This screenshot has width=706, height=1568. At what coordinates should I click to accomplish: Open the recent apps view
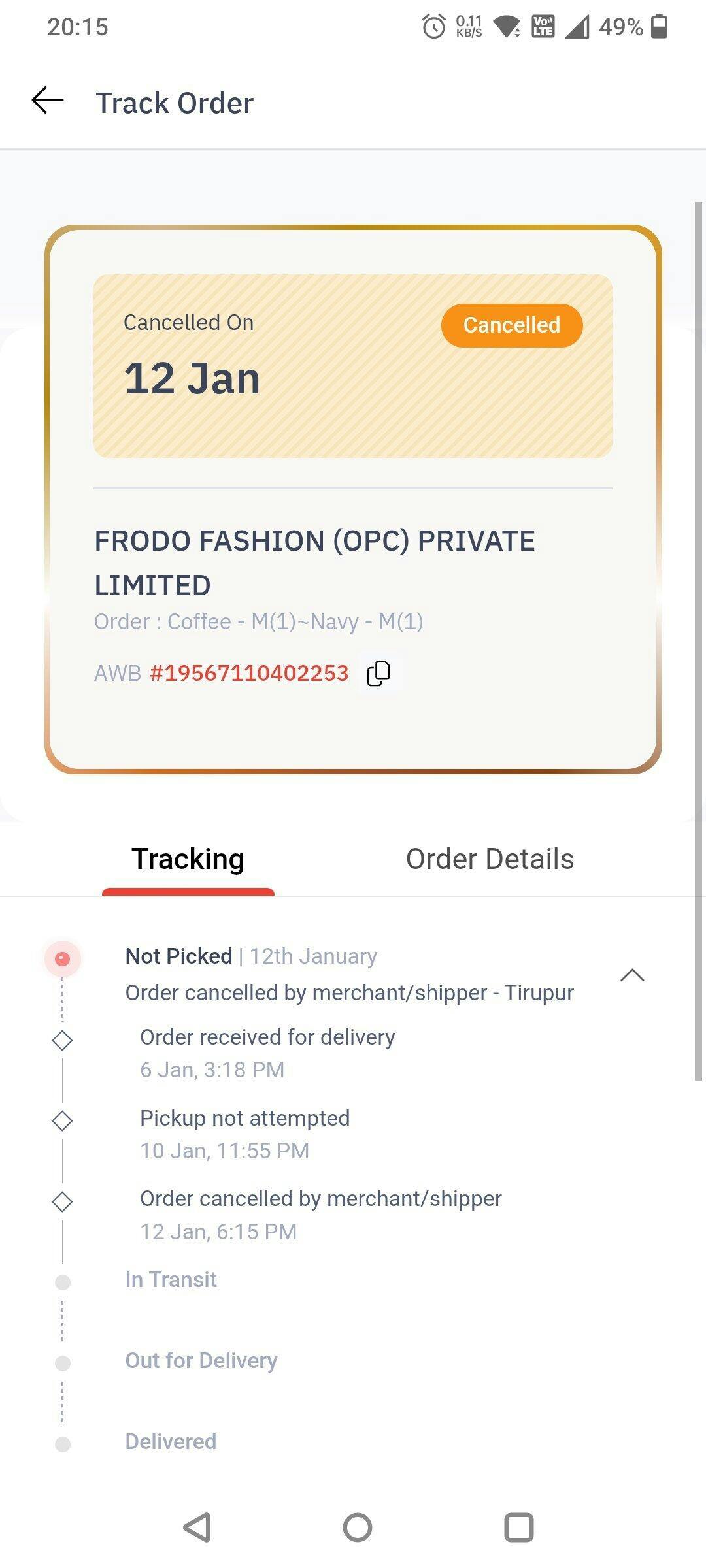(x=518, y=1527)
